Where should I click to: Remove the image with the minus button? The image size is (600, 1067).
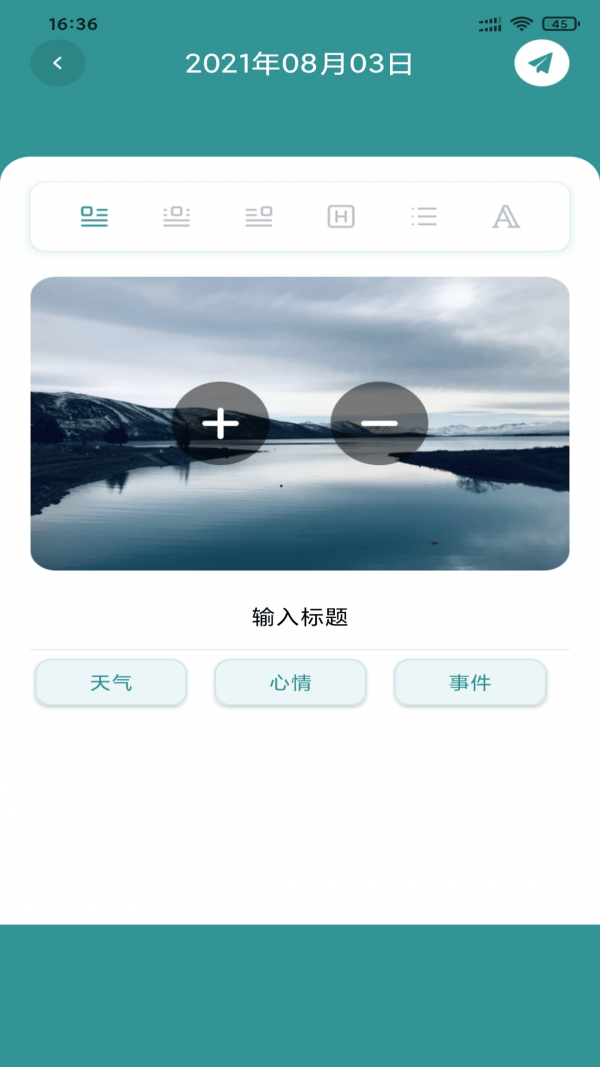(x=379, y=423)
